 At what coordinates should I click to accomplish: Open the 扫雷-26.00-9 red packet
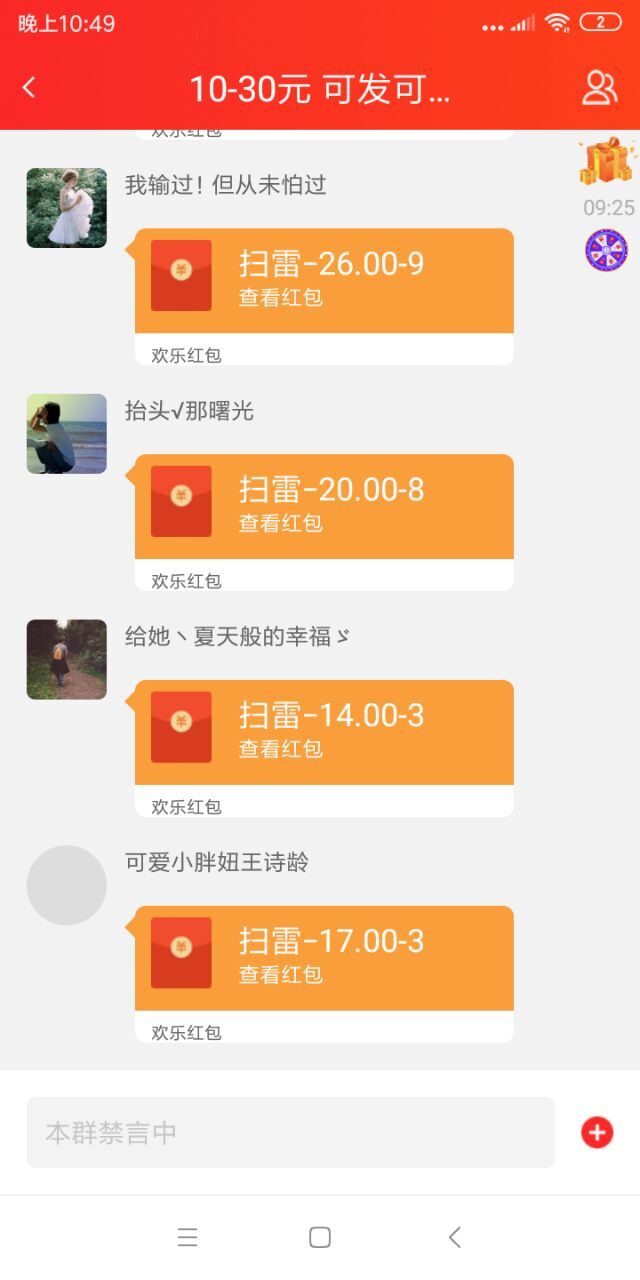324,280
